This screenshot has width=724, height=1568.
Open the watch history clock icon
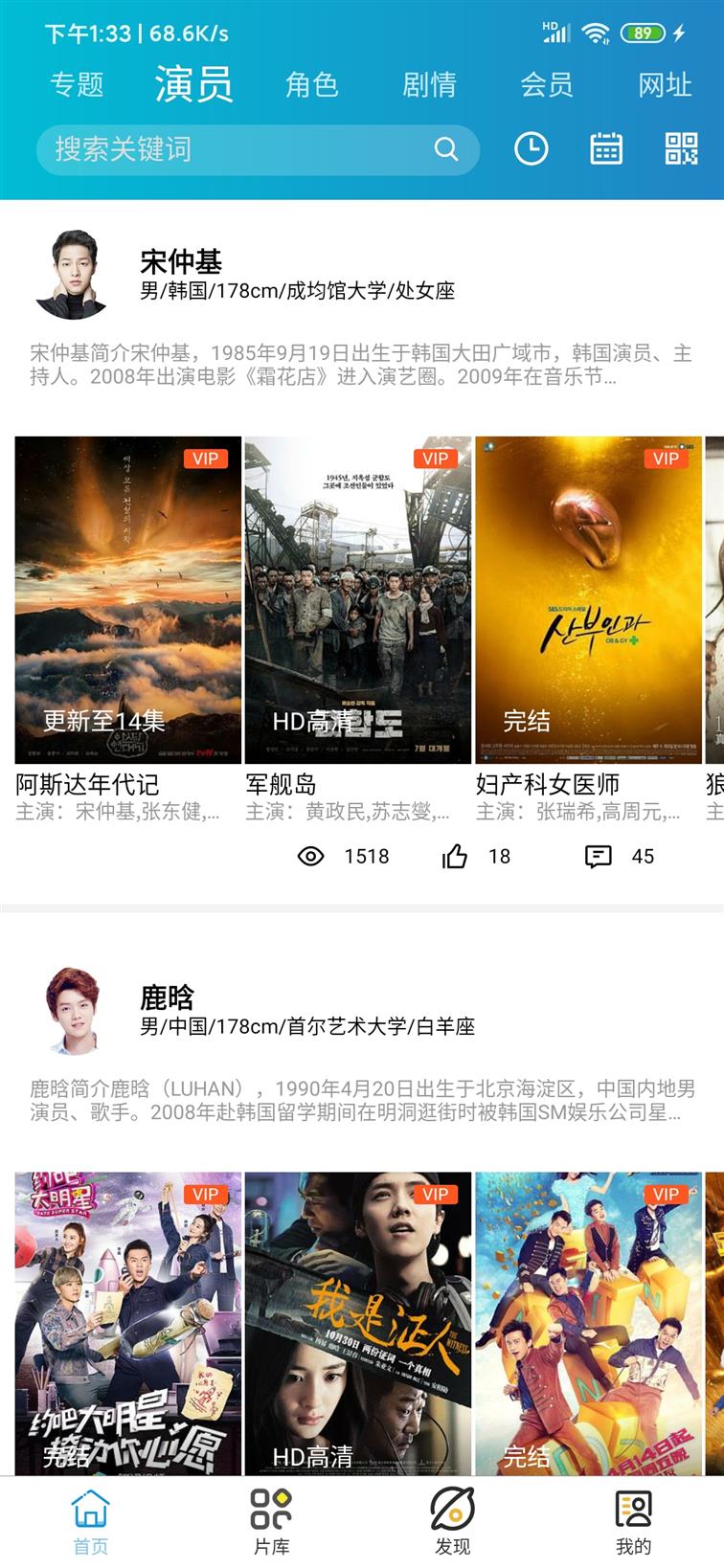click(x=532, y=148)
